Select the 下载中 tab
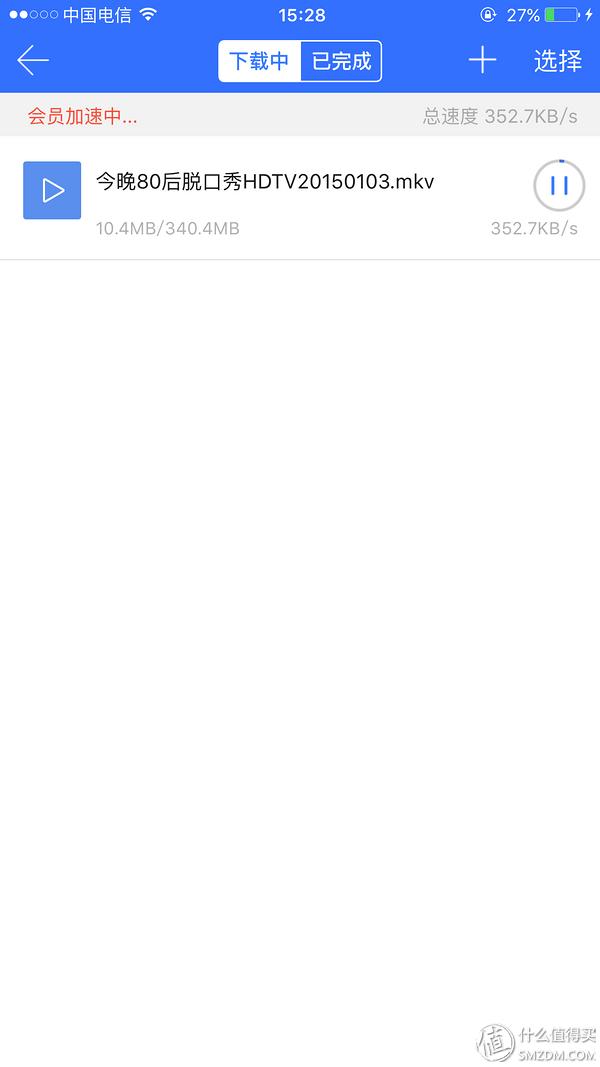 tap(260, 61)
